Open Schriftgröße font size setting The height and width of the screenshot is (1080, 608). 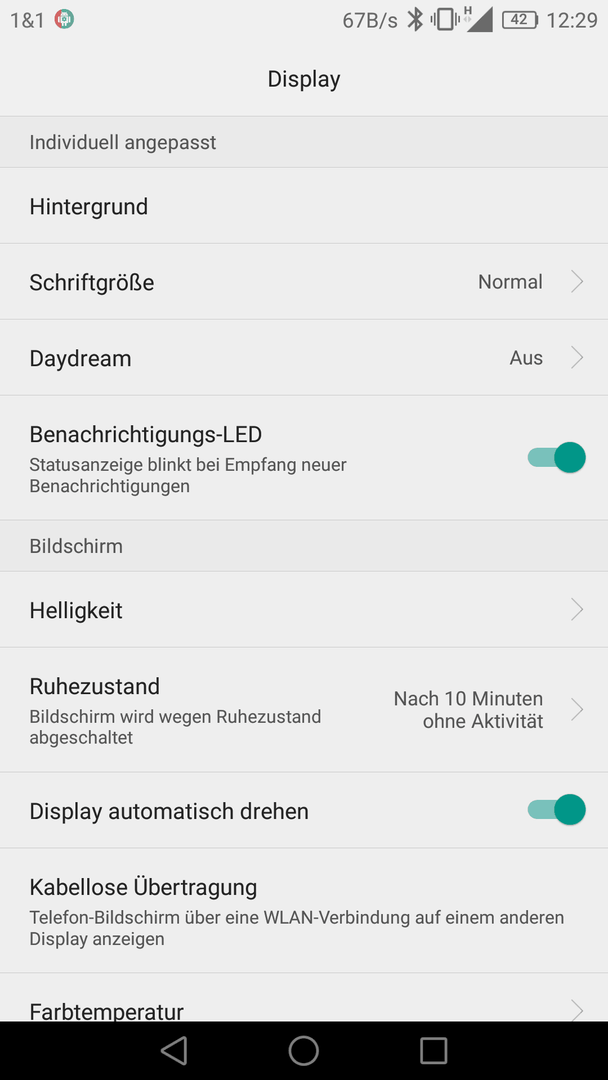[304, 282]
